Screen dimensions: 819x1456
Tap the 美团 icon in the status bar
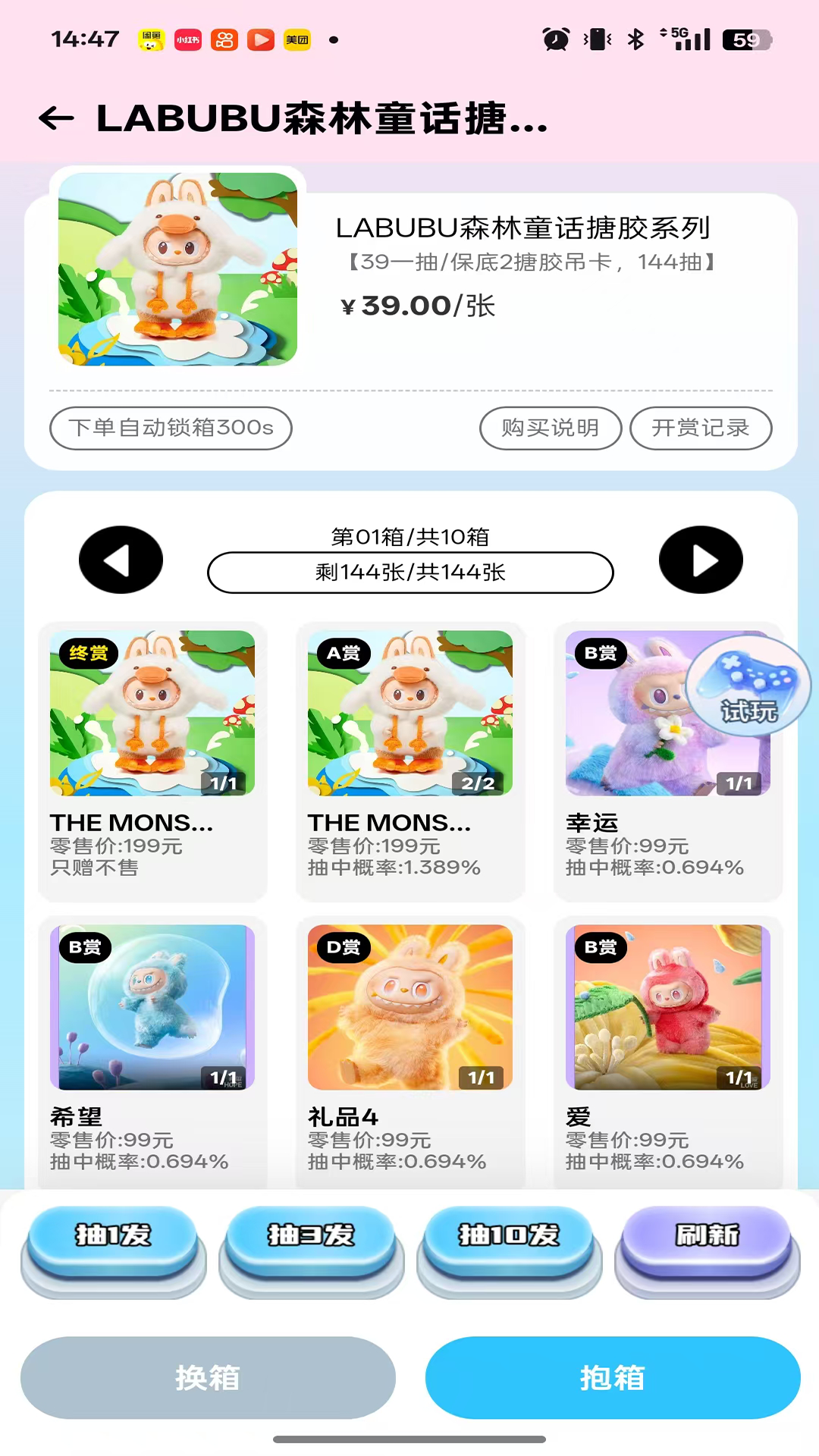tap(297, 39)
